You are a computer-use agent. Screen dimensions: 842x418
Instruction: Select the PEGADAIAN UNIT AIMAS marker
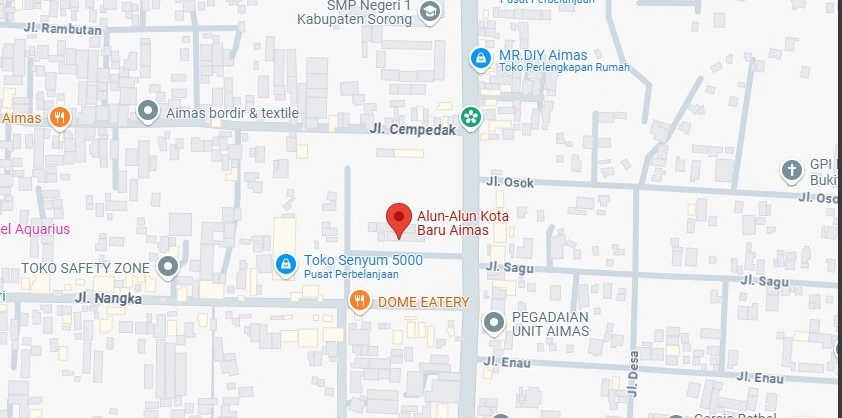[493, 322]
